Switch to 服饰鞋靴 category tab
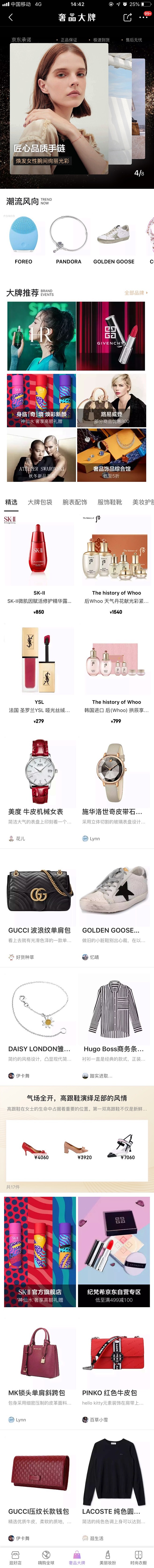Screen dimensions: 154x1568 (110, 502)
